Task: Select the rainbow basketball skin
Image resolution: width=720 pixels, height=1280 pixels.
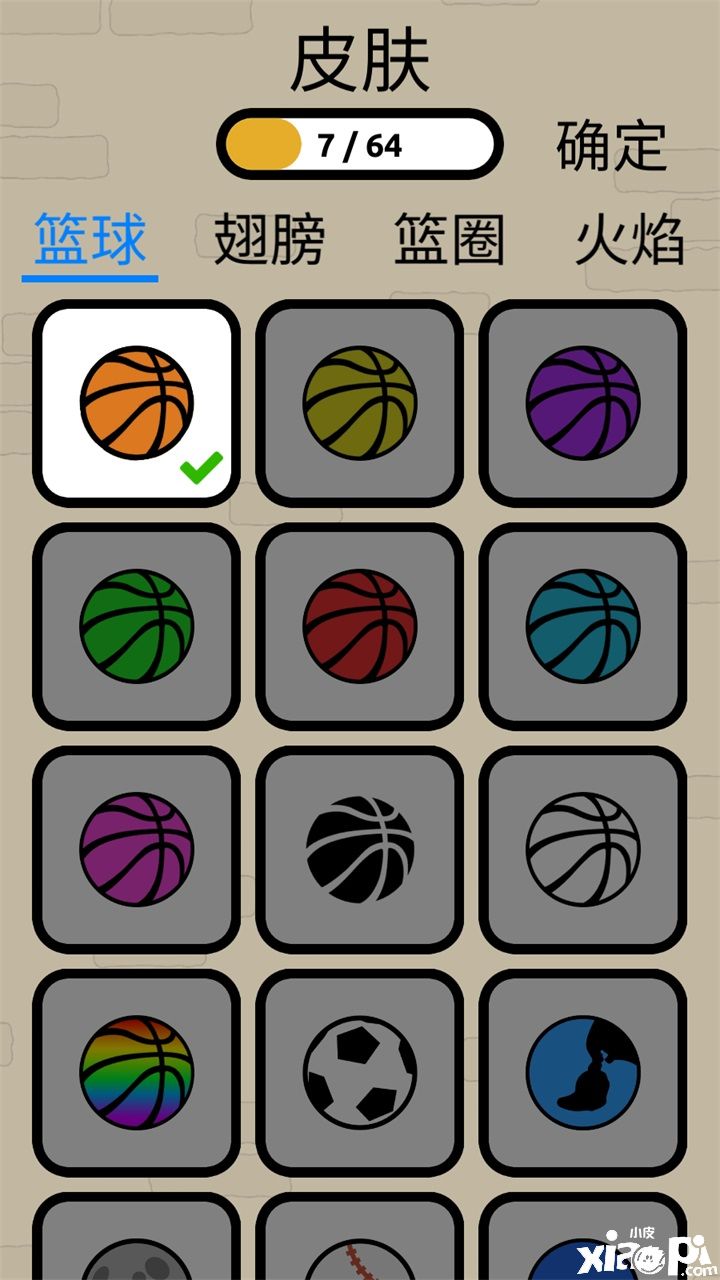Action: pyautogui.click(x=137, y=1072)
